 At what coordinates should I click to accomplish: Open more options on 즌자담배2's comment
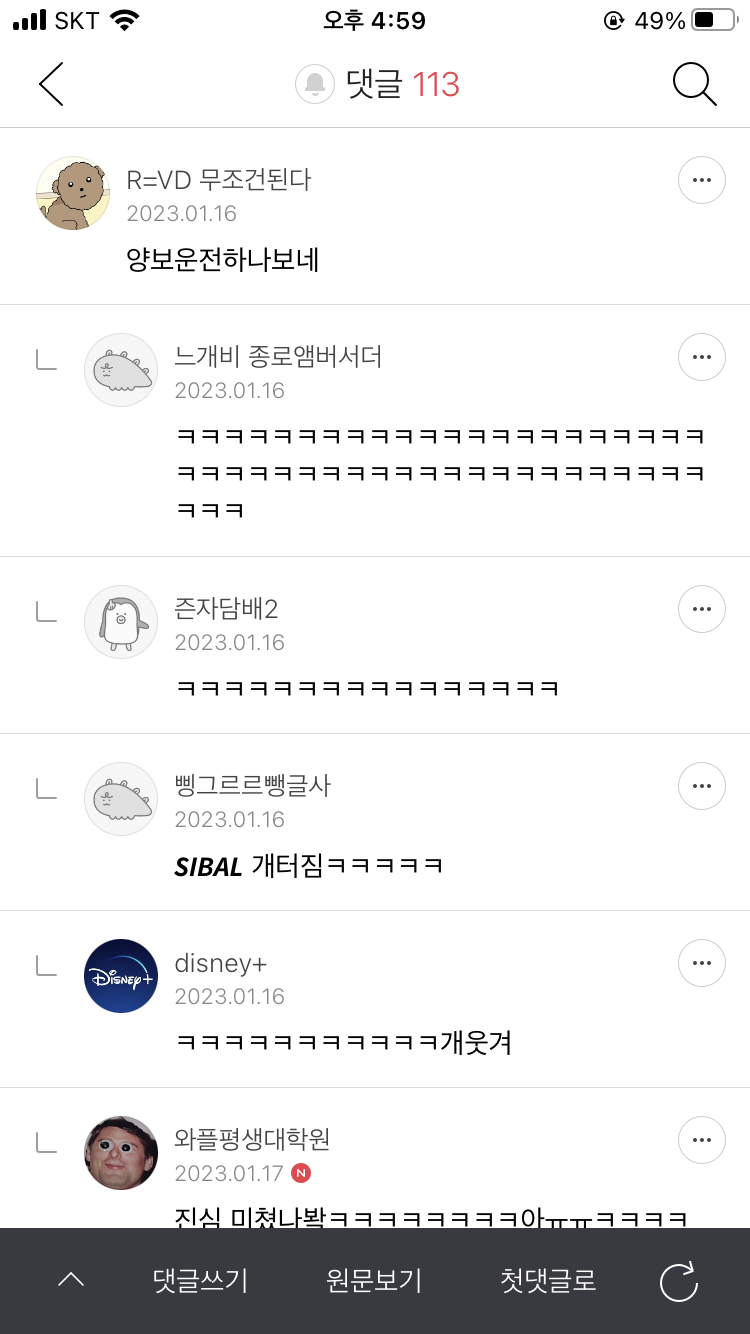(701, 609)
